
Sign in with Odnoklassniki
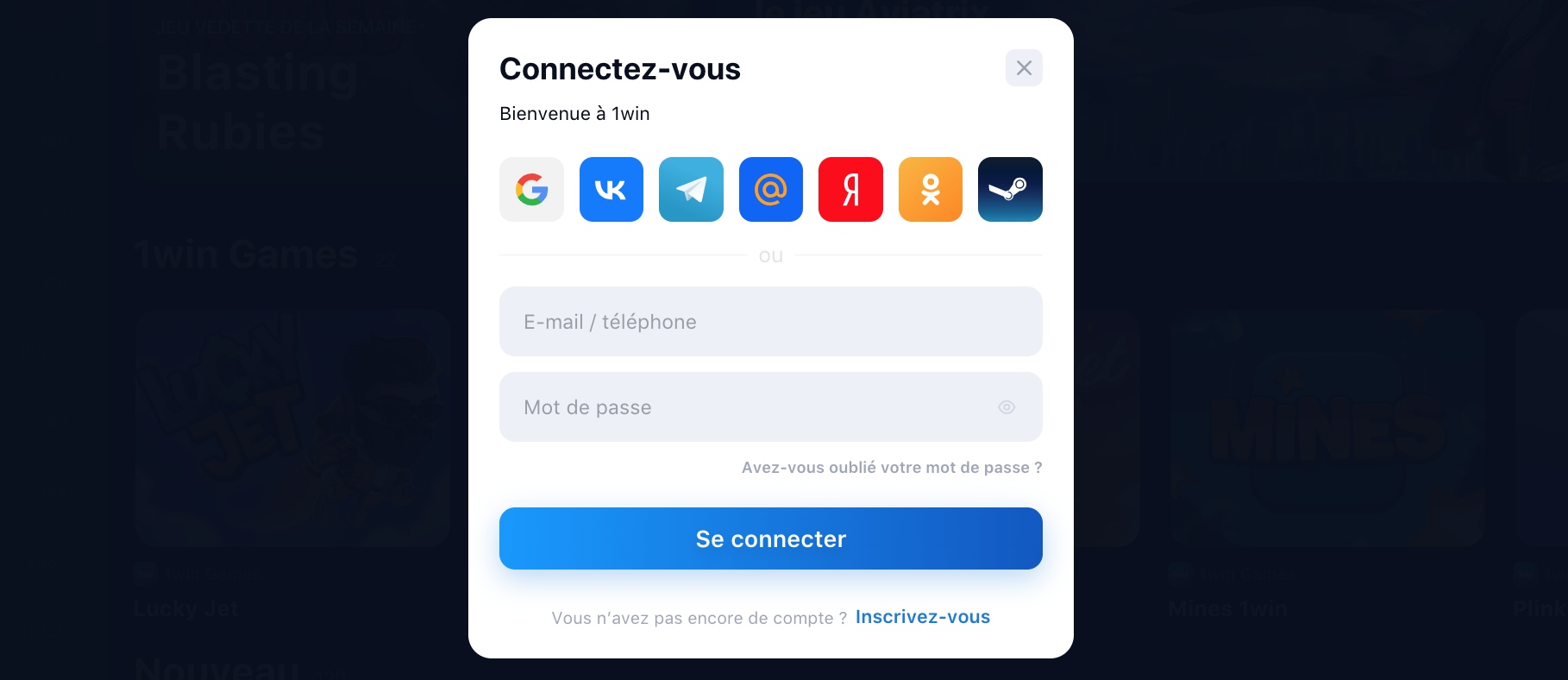(930, 189)
